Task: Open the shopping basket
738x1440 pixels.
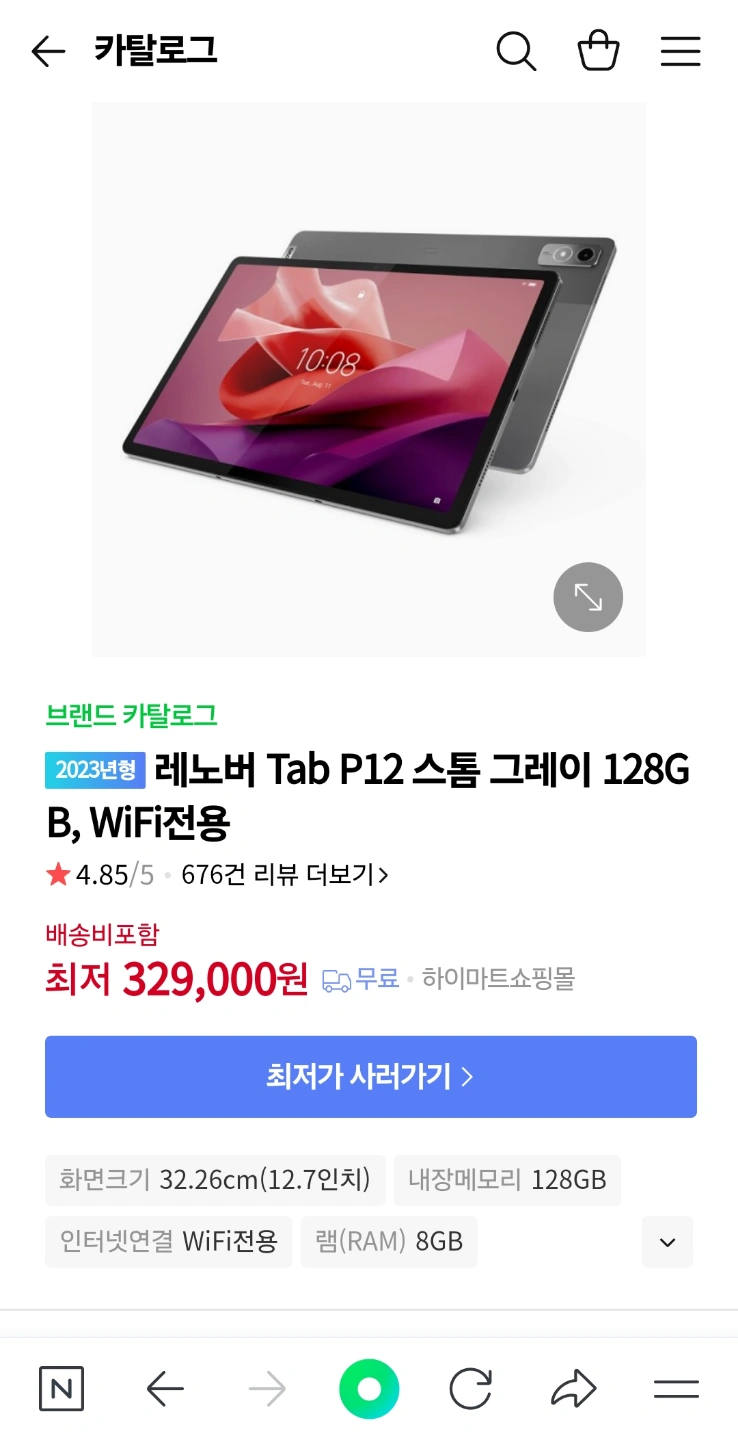Action: pyautogui.click(x=598, y=51)
